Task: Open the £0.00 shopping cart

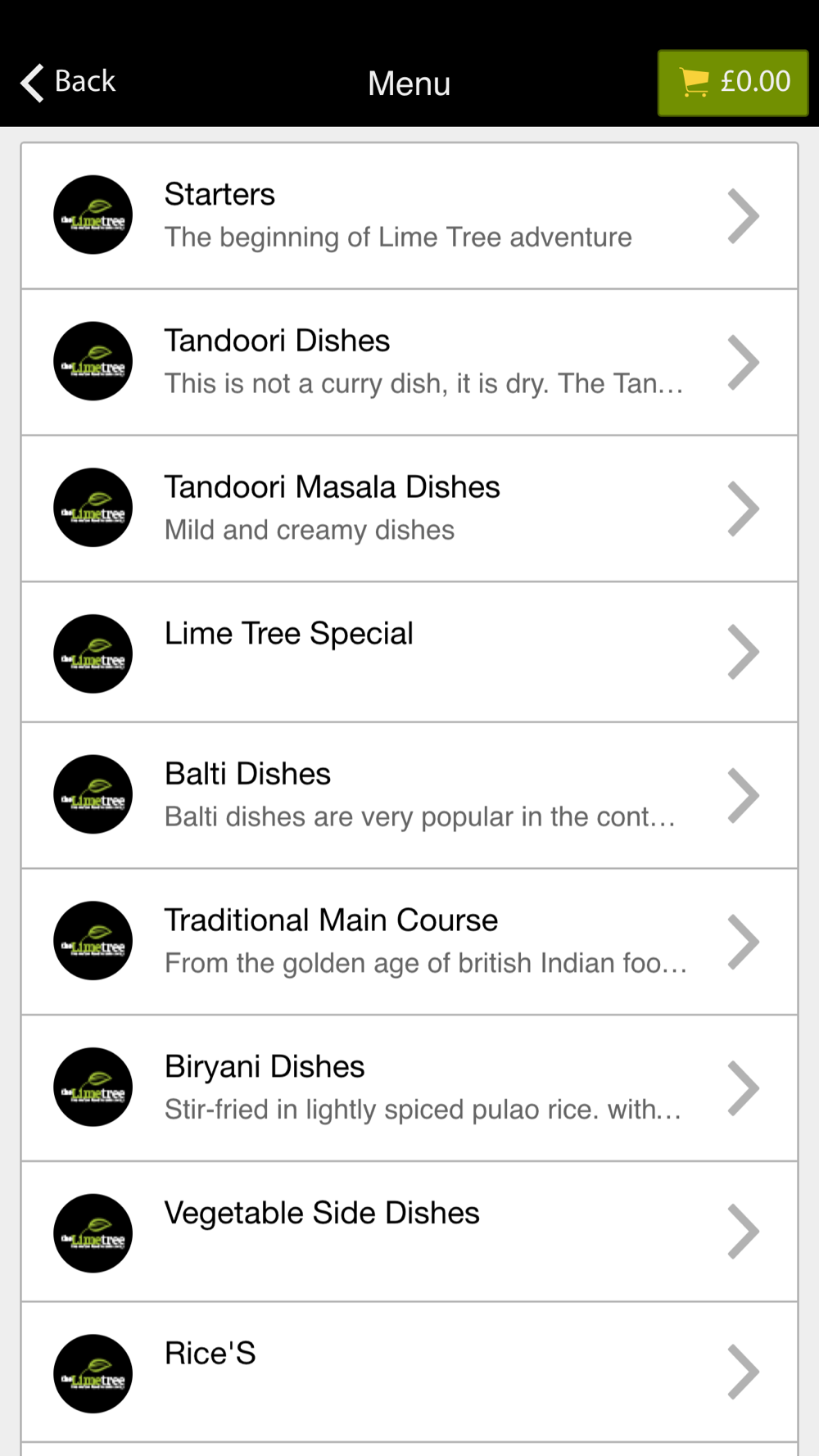Action: click(733, 83)
